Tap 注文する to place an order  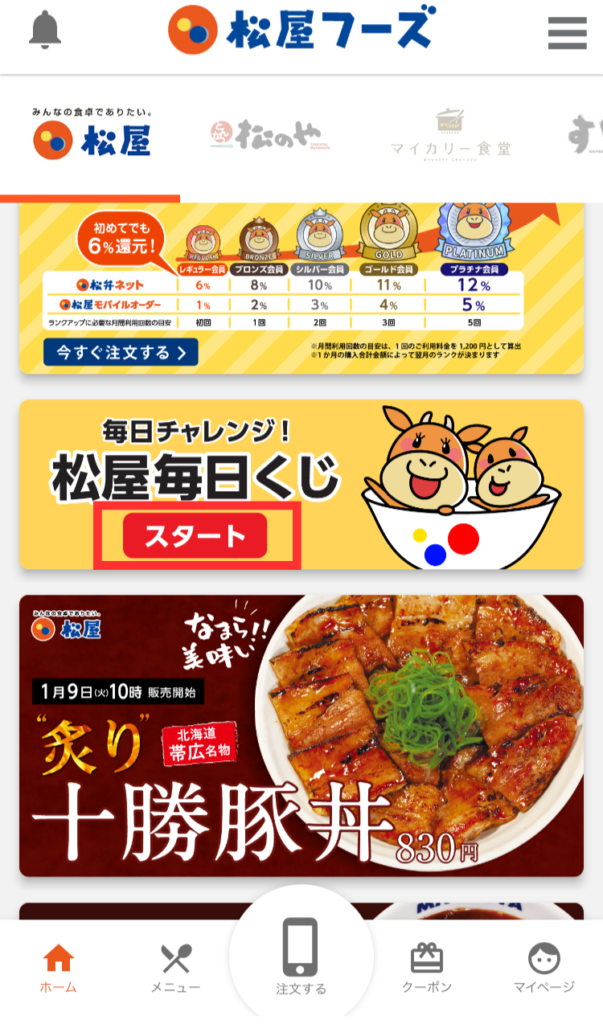[301, 957]
